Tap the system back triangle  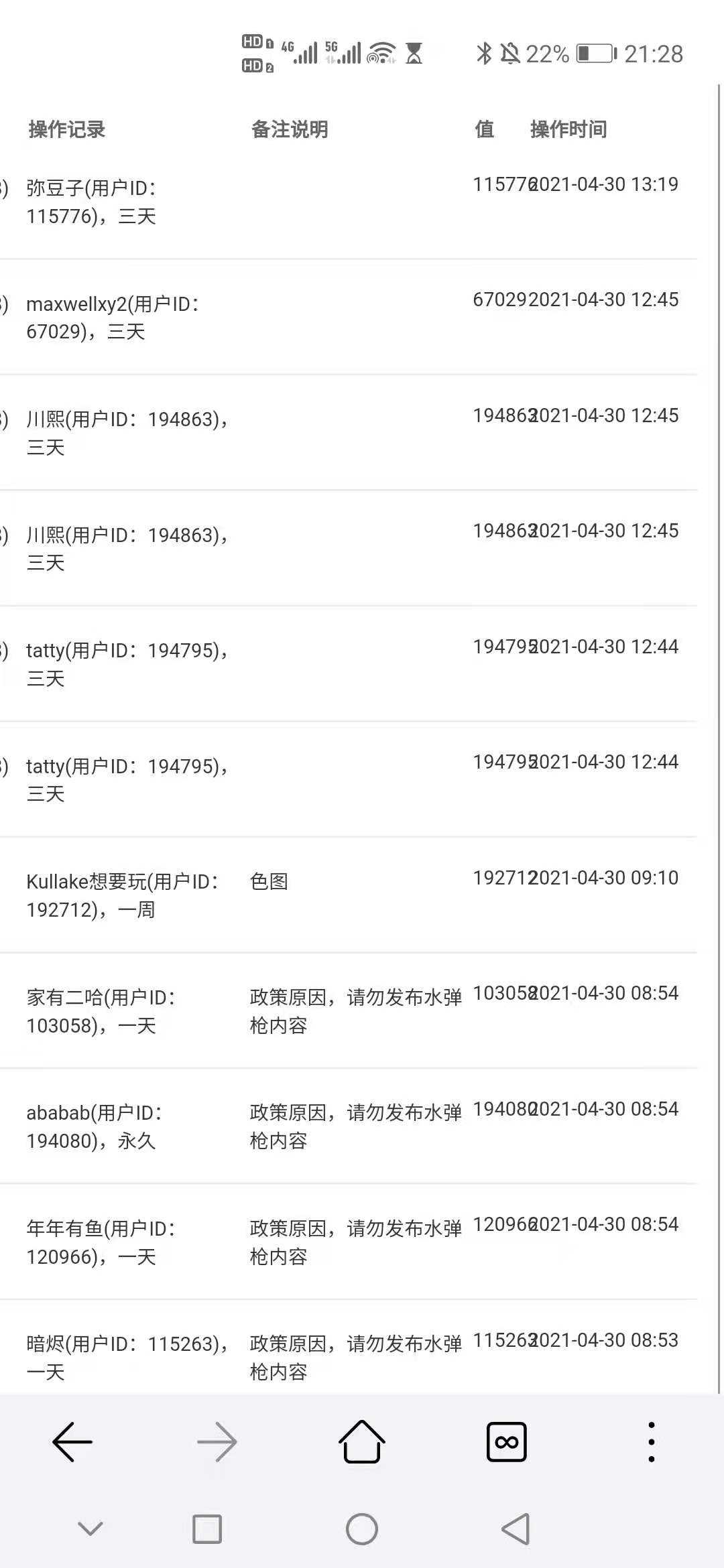pyautogui.click(x=516, y=1529)
